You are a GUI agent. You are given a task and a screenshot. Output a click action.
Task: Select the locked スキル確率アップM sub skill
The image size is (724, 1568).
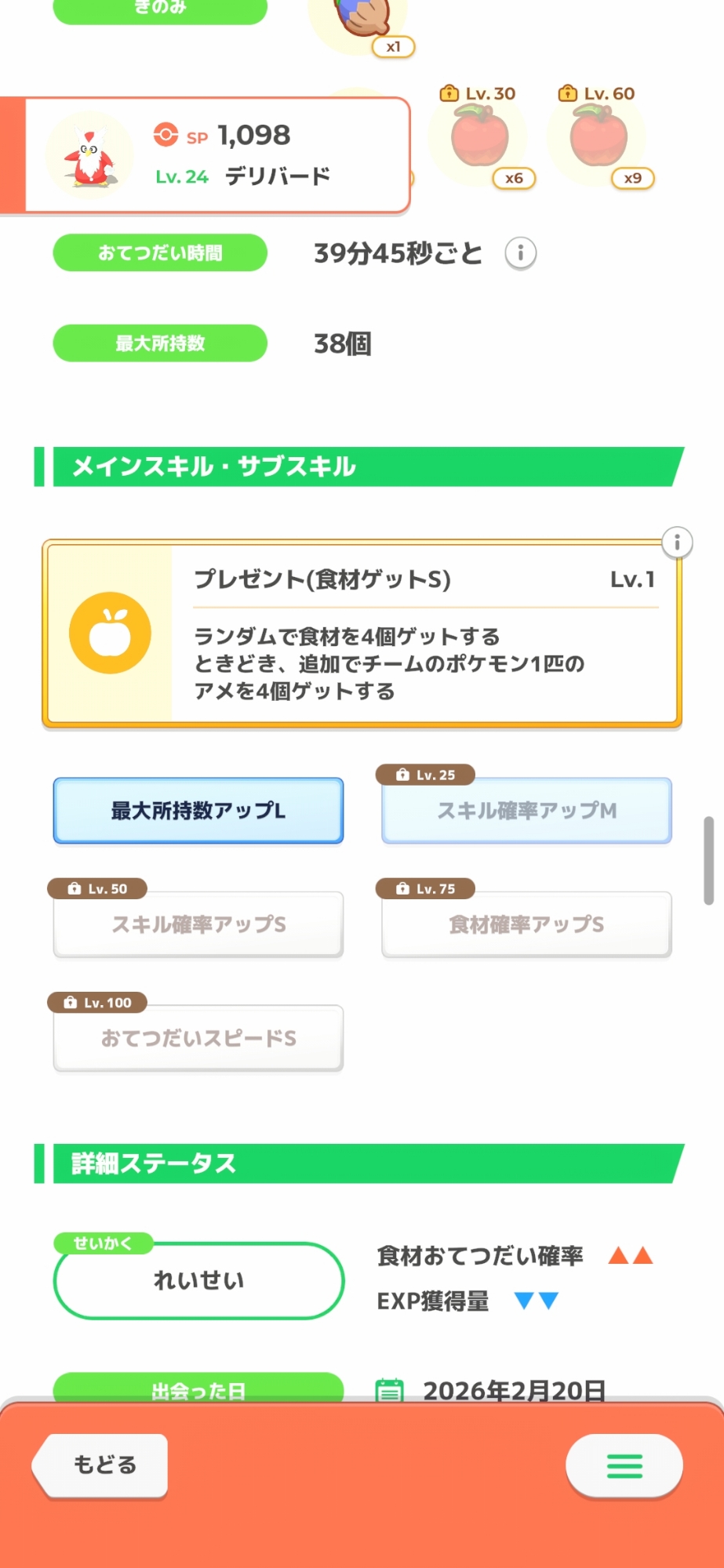coord(526,811)
